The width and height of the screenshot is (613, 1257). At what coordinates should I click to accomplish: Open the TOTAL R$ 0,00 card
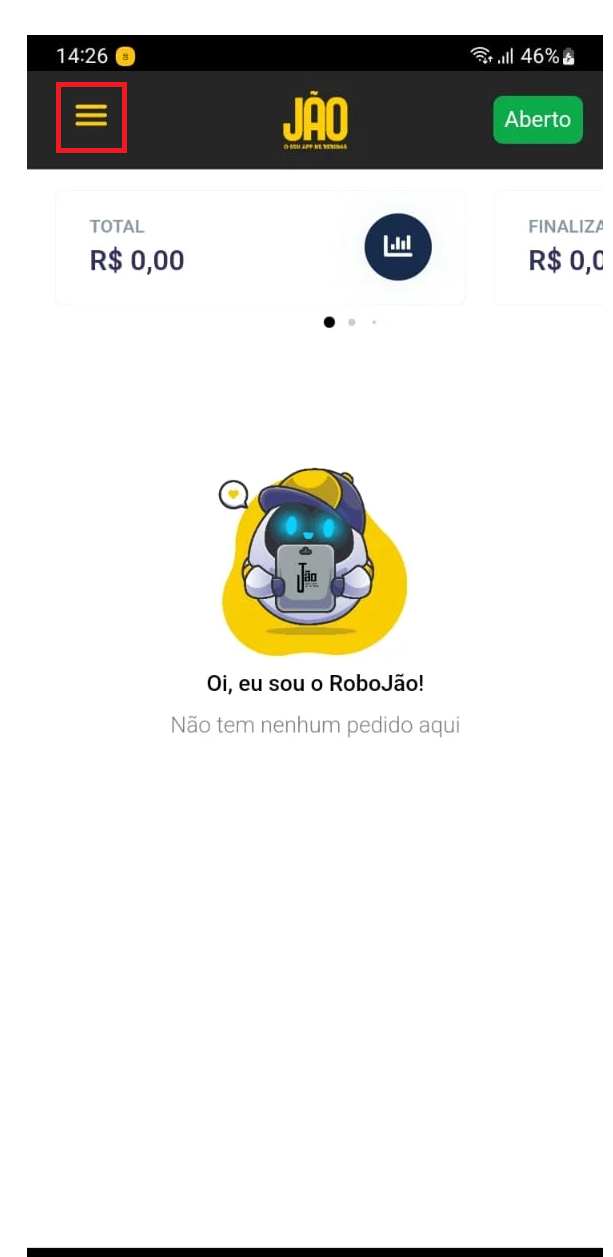point(200,247)
